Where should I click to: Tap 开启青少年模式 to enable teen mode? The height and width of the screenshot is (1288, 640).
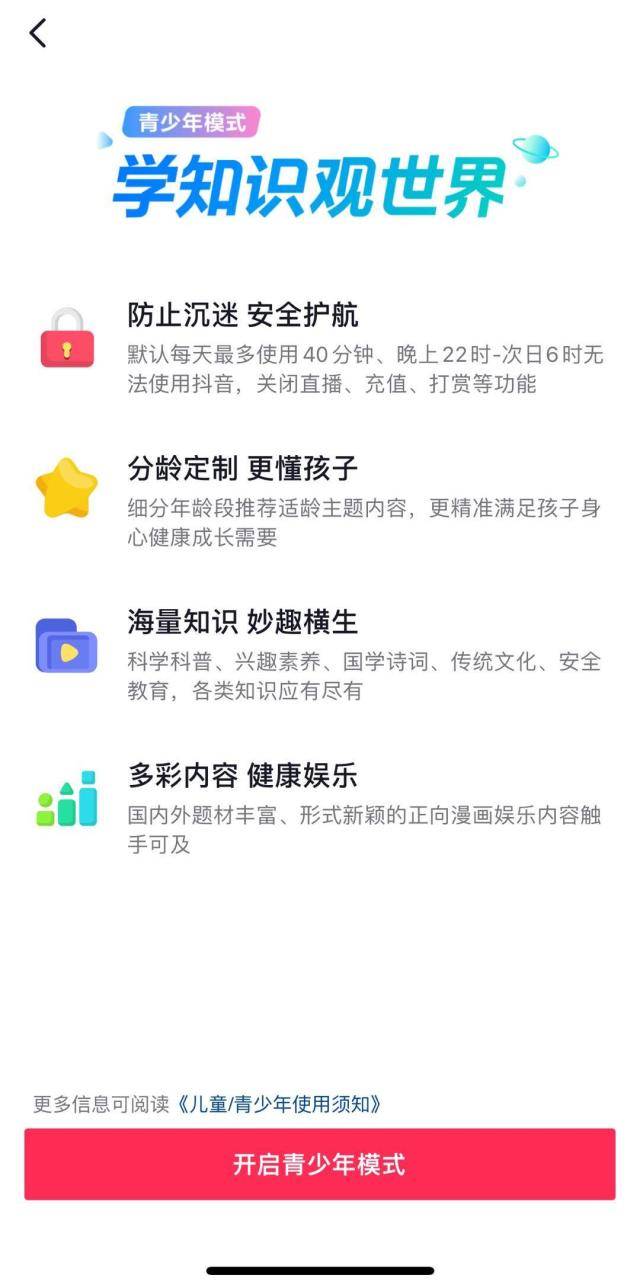click(320, 1164)
